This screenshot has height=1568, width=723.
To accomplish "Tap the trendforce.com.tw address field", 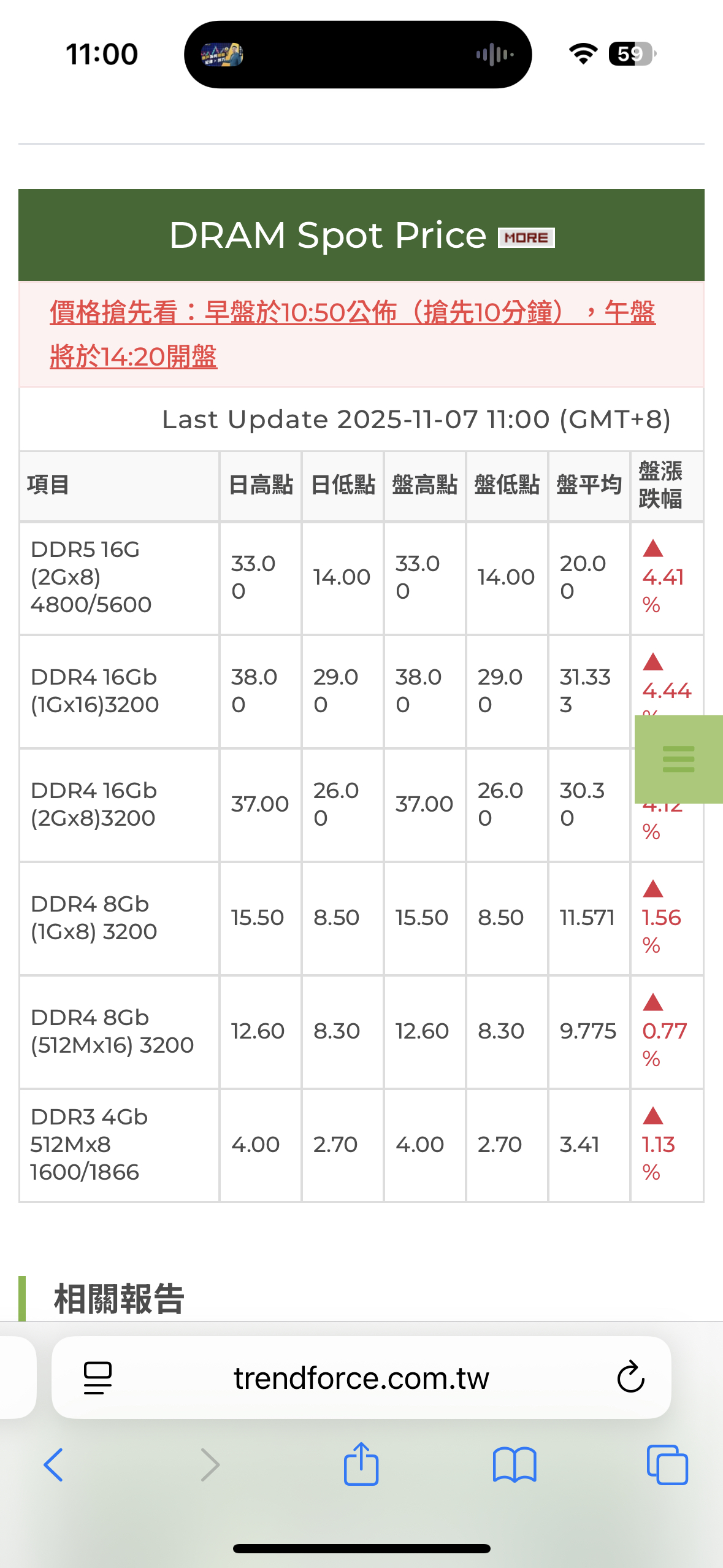I will point(361,1378).
